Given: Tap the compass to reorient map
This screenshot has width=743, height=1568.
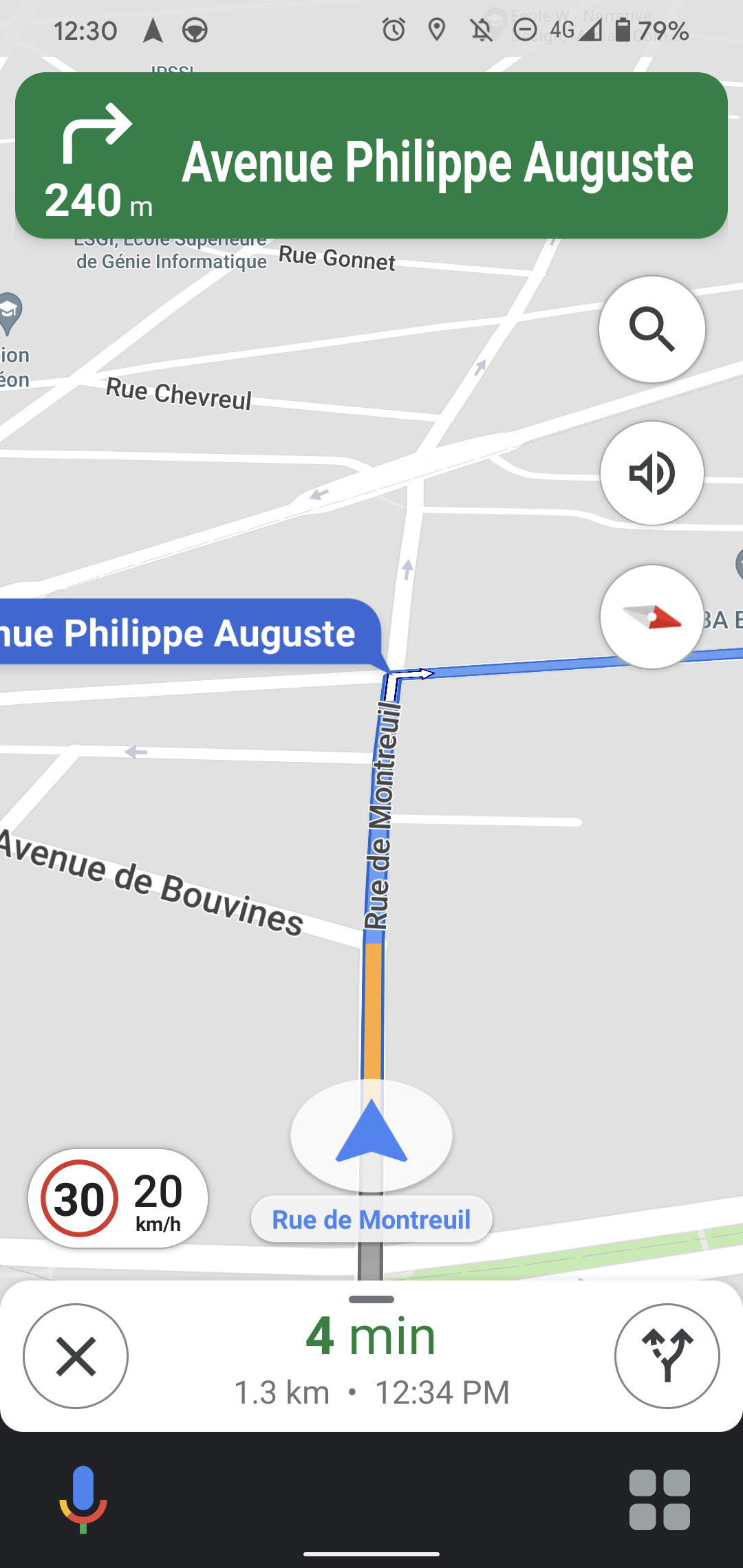Looking at the screenshot, I should point(652,617).
